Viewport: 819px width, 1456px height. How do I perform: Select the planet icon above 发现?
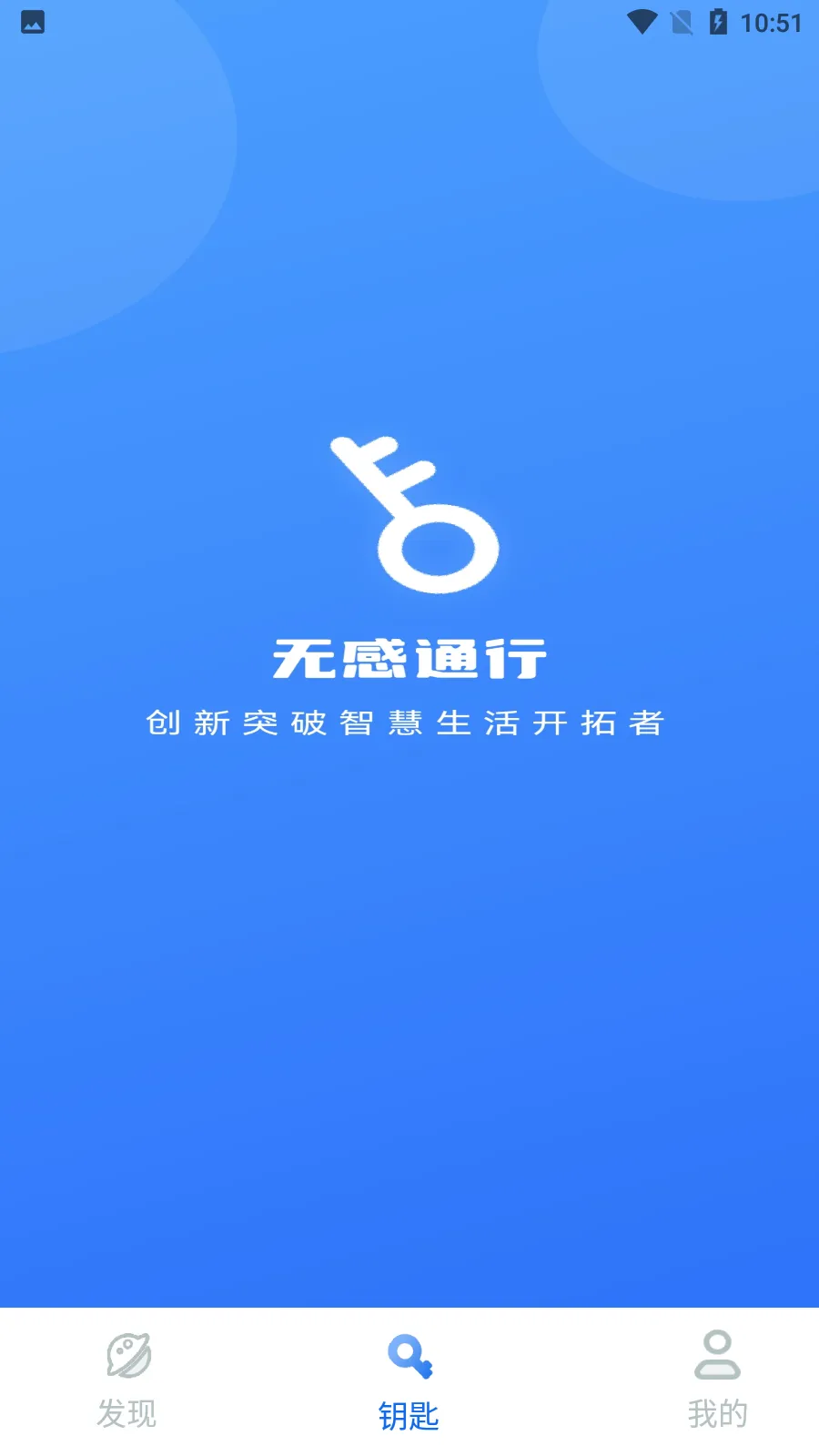[x=130, y=1354]
